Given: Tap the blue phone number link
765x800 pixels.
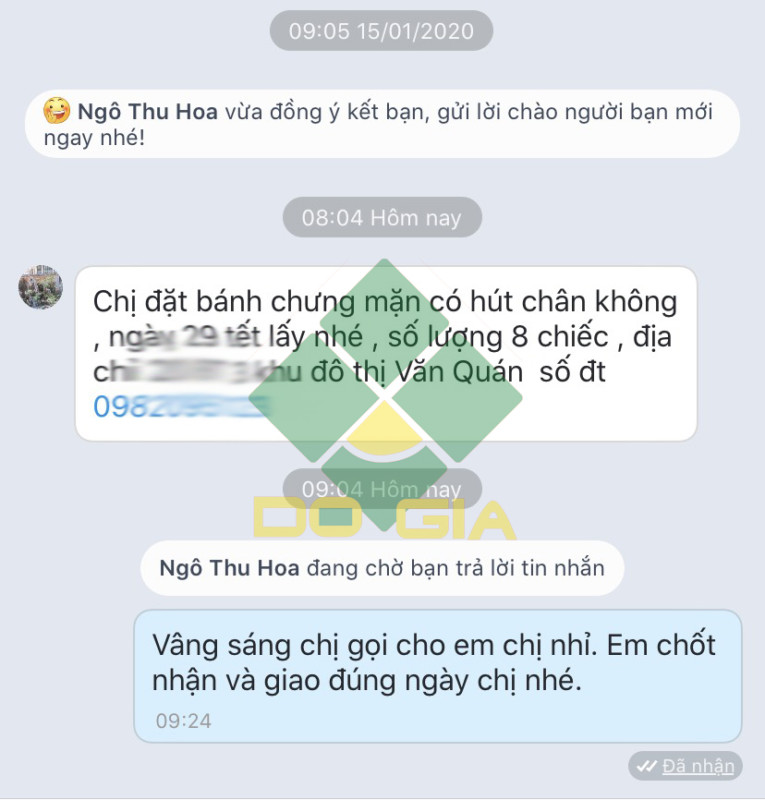Looking at the screenshot, I should 170,407.
